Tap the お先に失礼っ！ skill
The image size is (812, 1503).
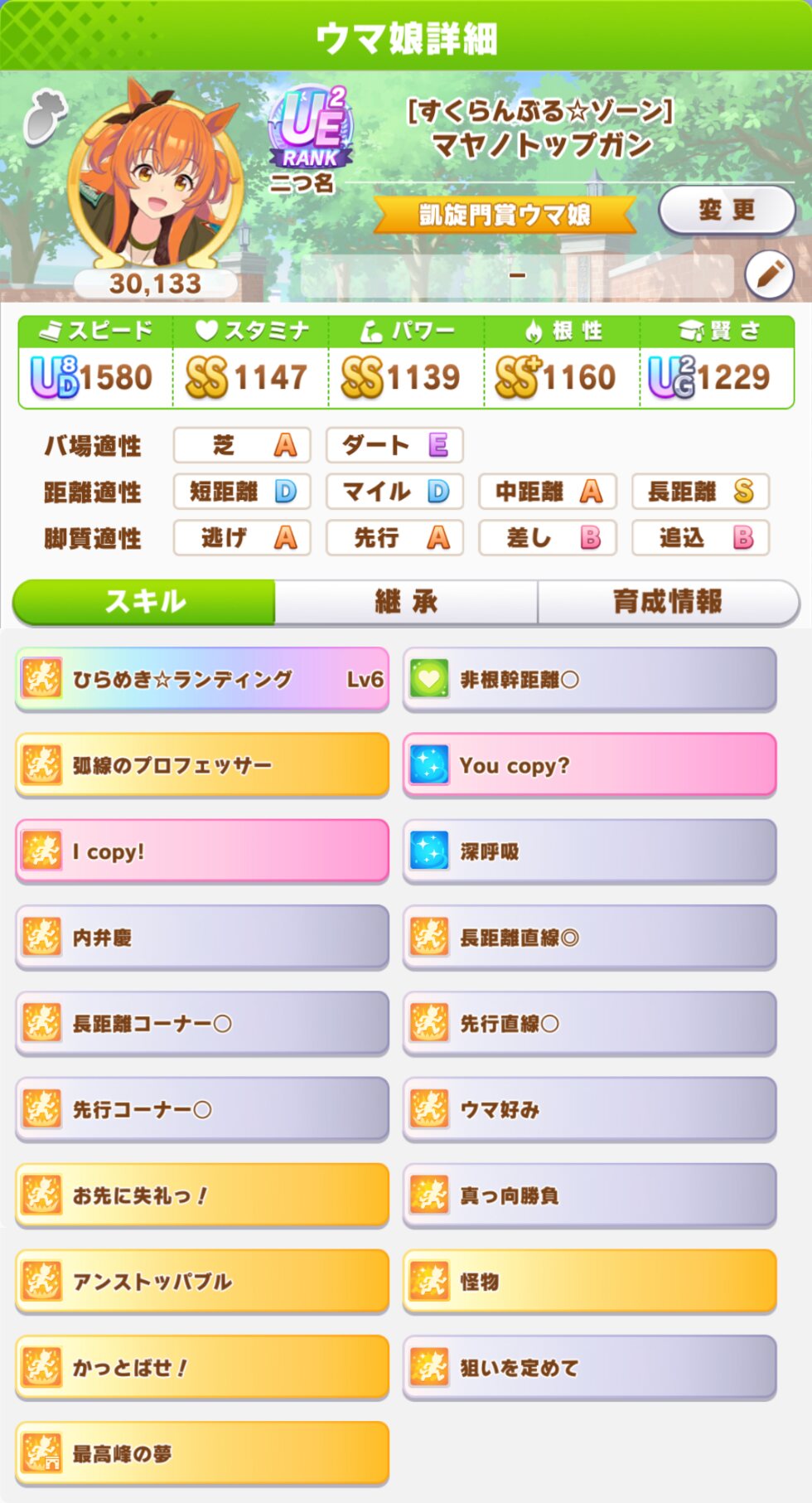202,1195
